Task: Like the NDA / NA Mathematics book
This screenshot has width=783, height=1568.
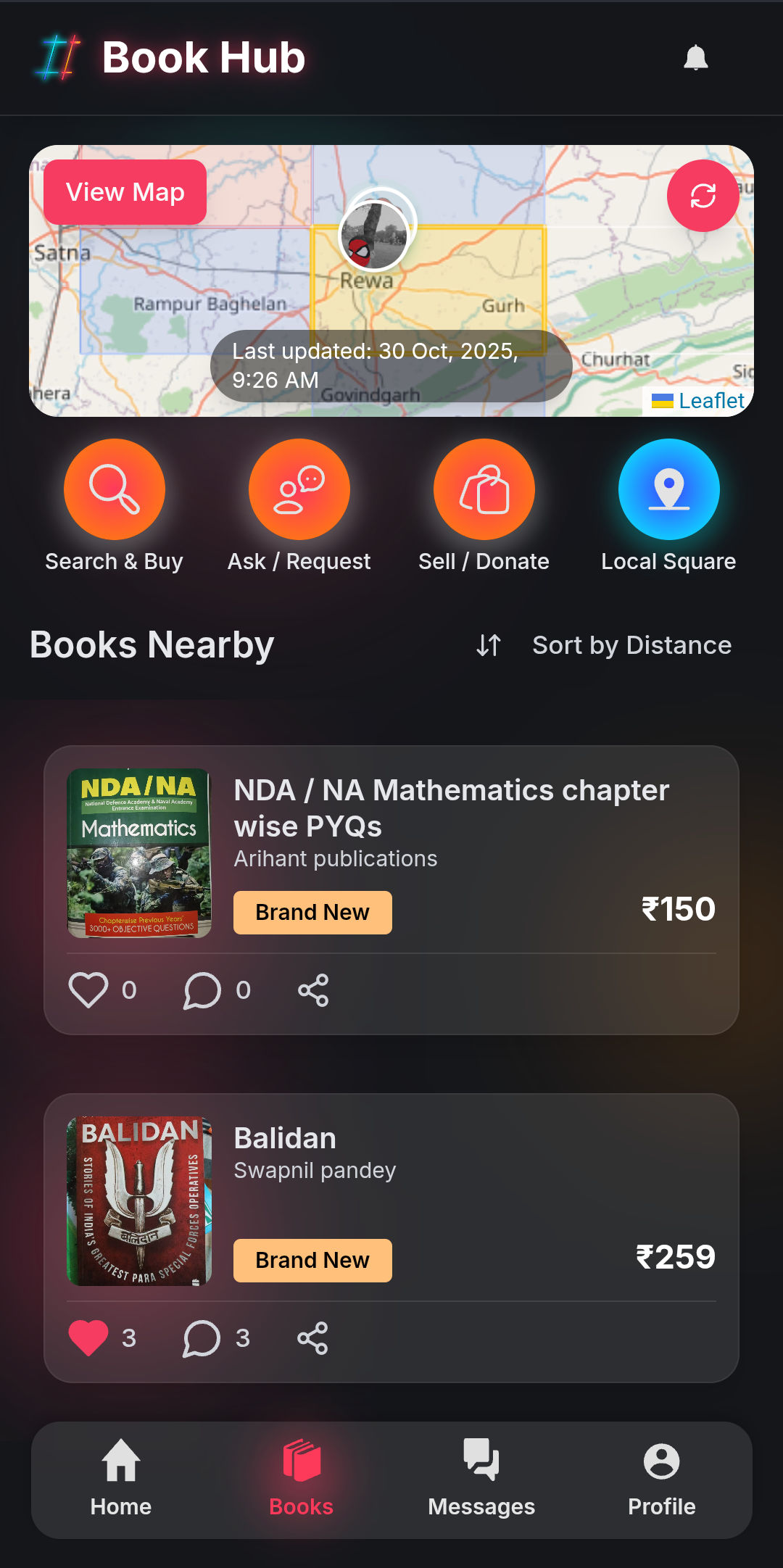Action: 88,990
